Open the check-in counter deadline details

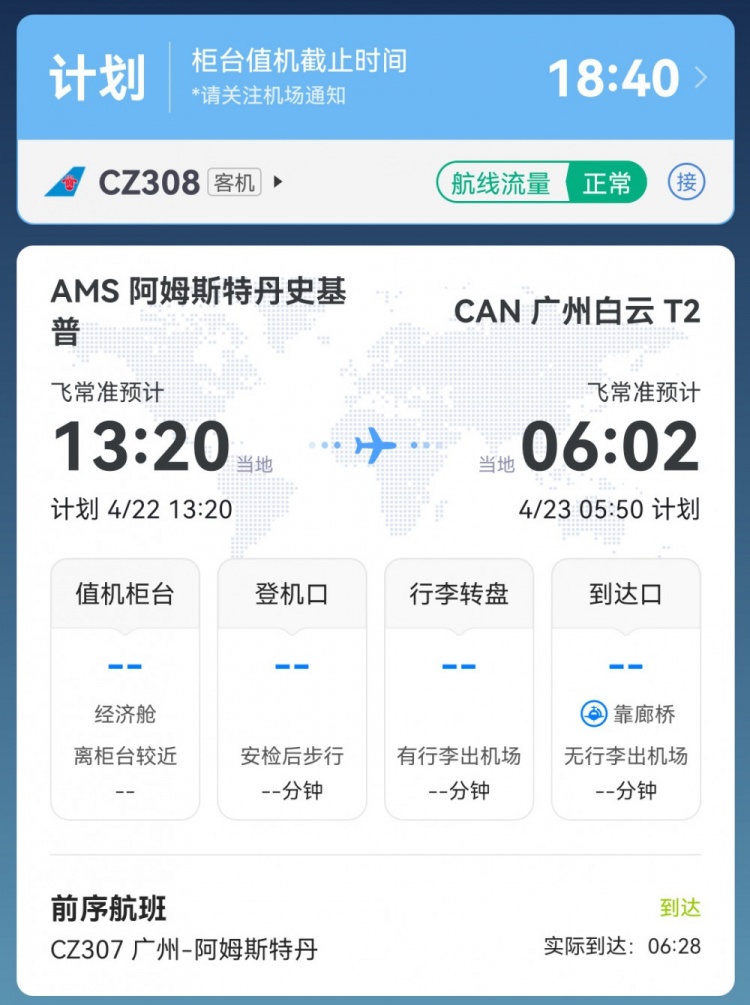click(700, 78)
